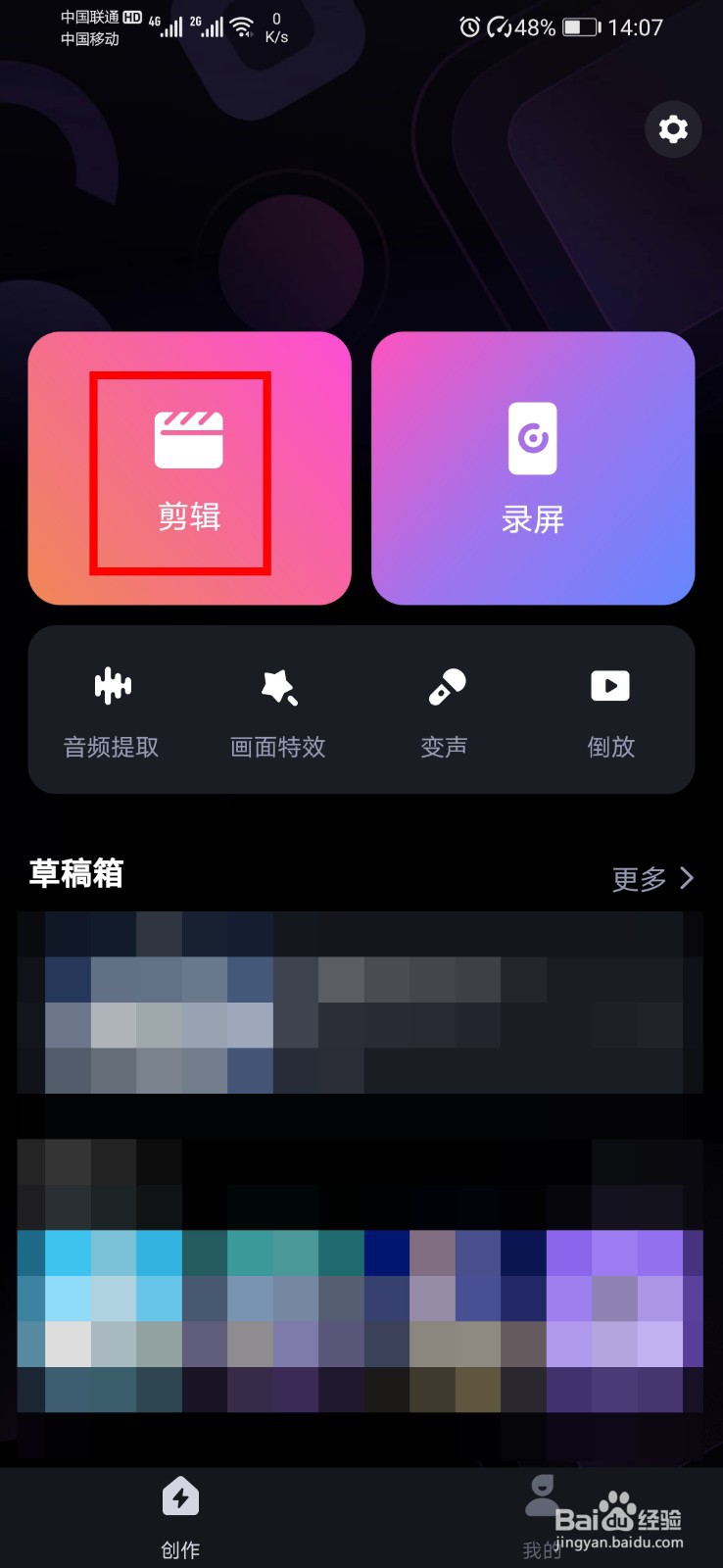The width and height of the screenshot is (723, 1568).
Task: Expand drafts with the 更多 chevron
Action: pos(651,878)
